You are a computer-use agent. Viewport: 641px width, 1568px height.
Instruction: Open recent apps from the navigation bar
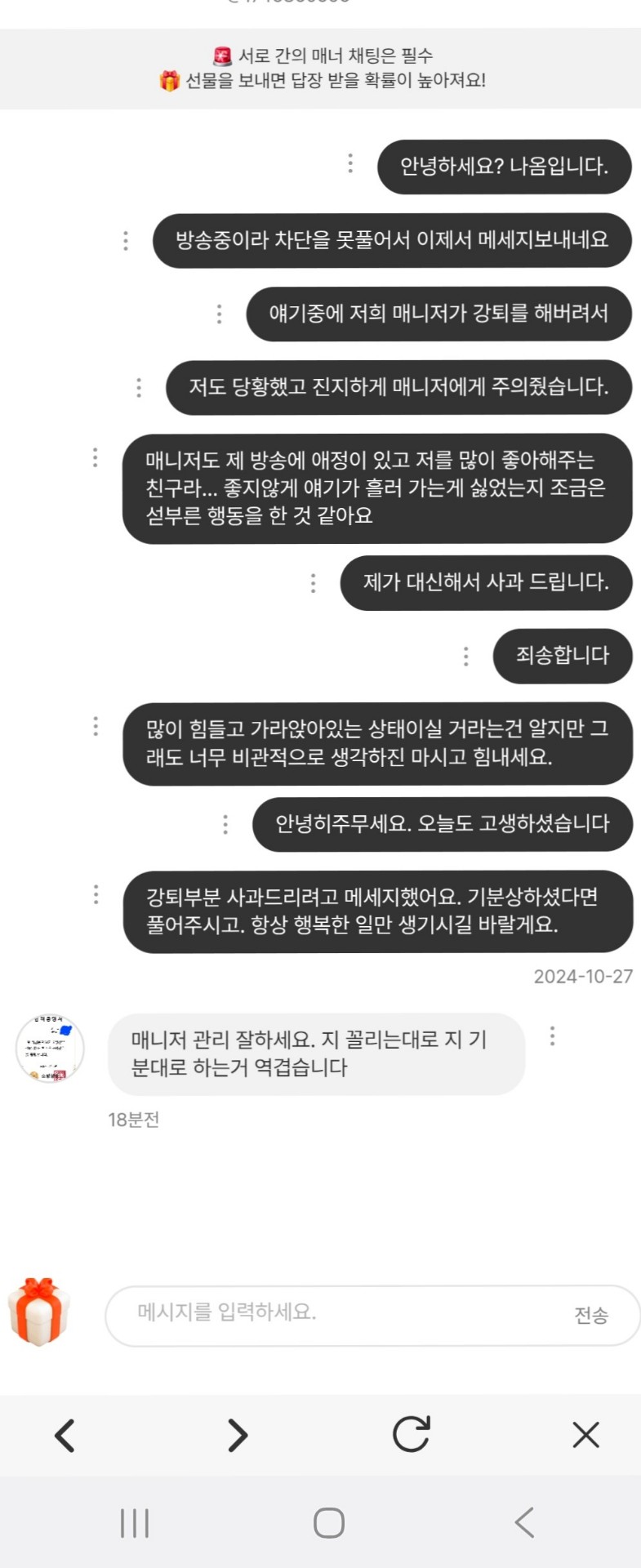coord(135,1523)
